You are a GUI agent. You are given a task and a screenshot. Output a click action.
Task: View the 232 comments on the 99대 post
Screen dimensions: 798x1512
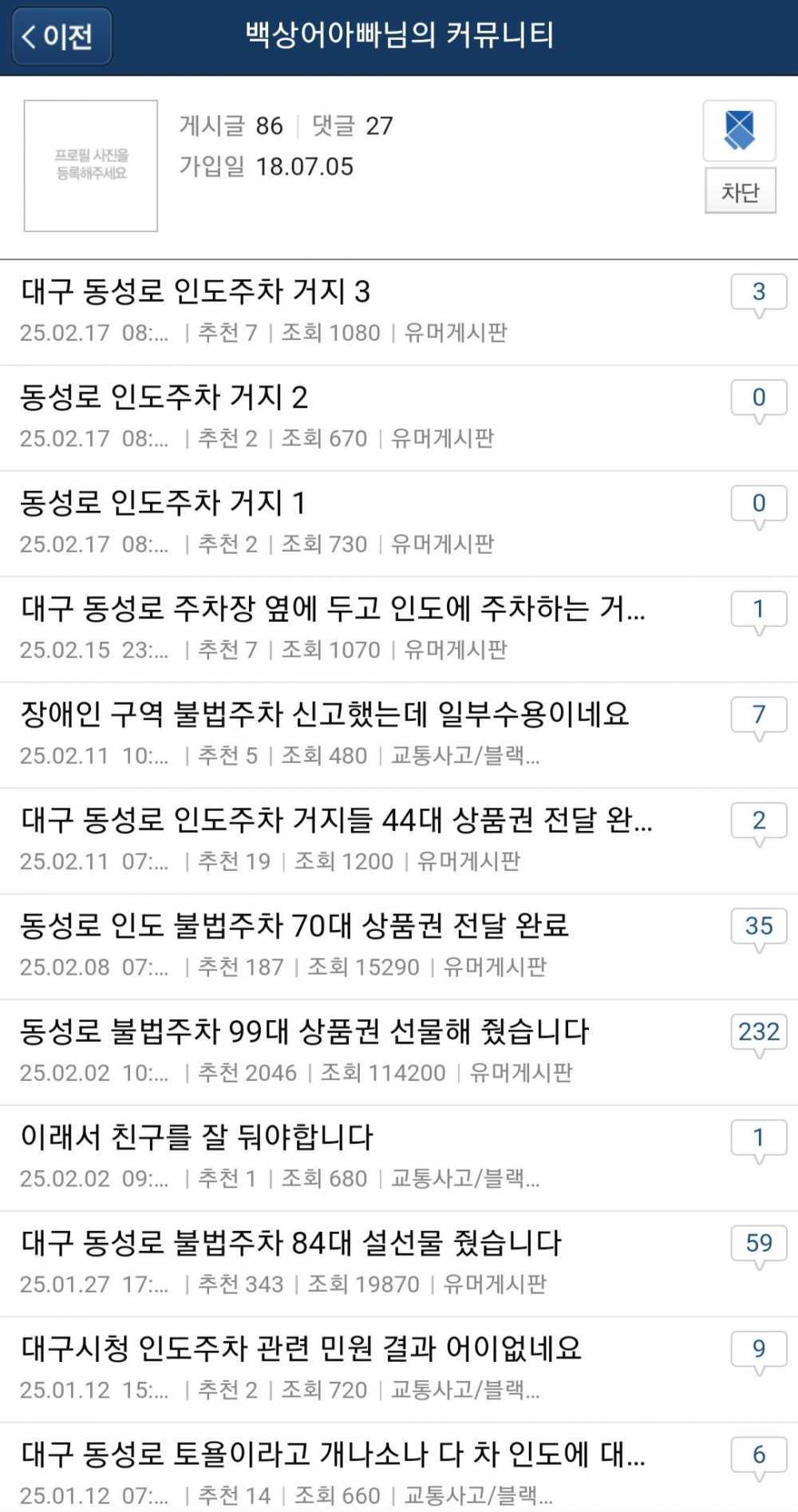pos(758,1032)
